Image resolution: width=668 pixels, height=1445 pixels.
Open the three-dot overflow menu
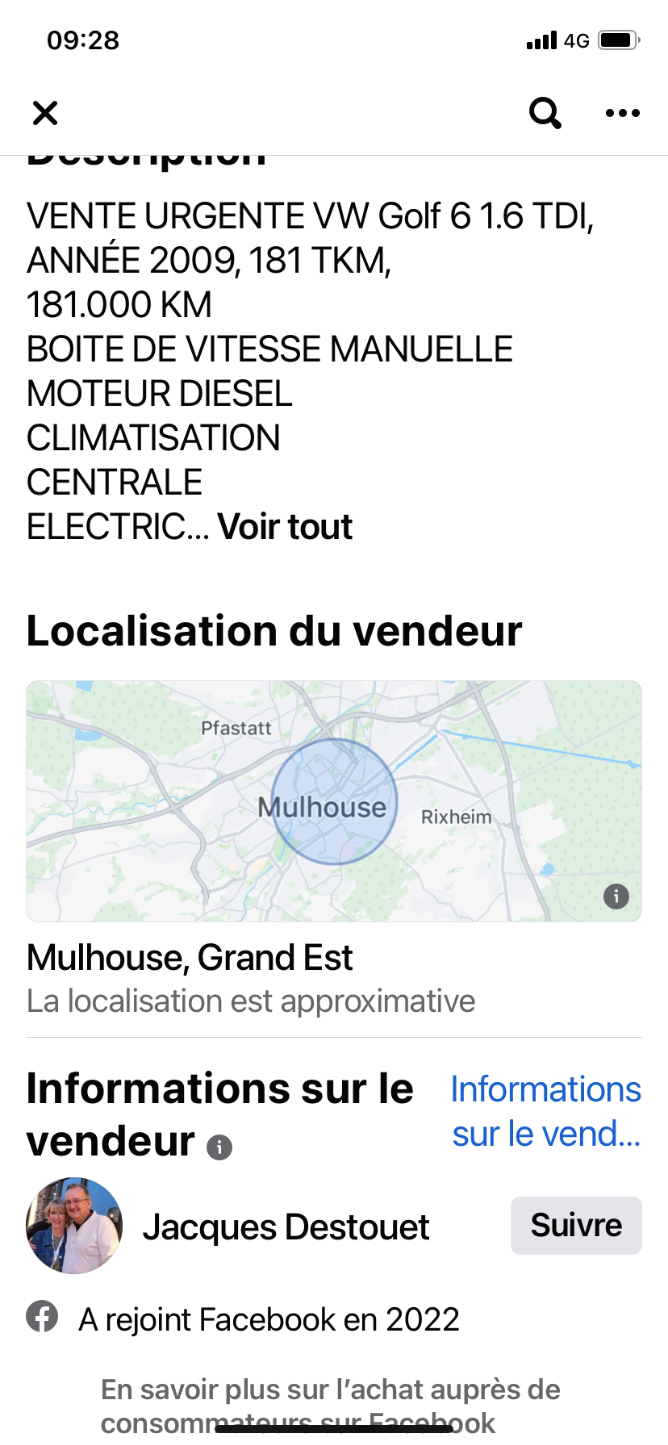click(x=622, y=113)
